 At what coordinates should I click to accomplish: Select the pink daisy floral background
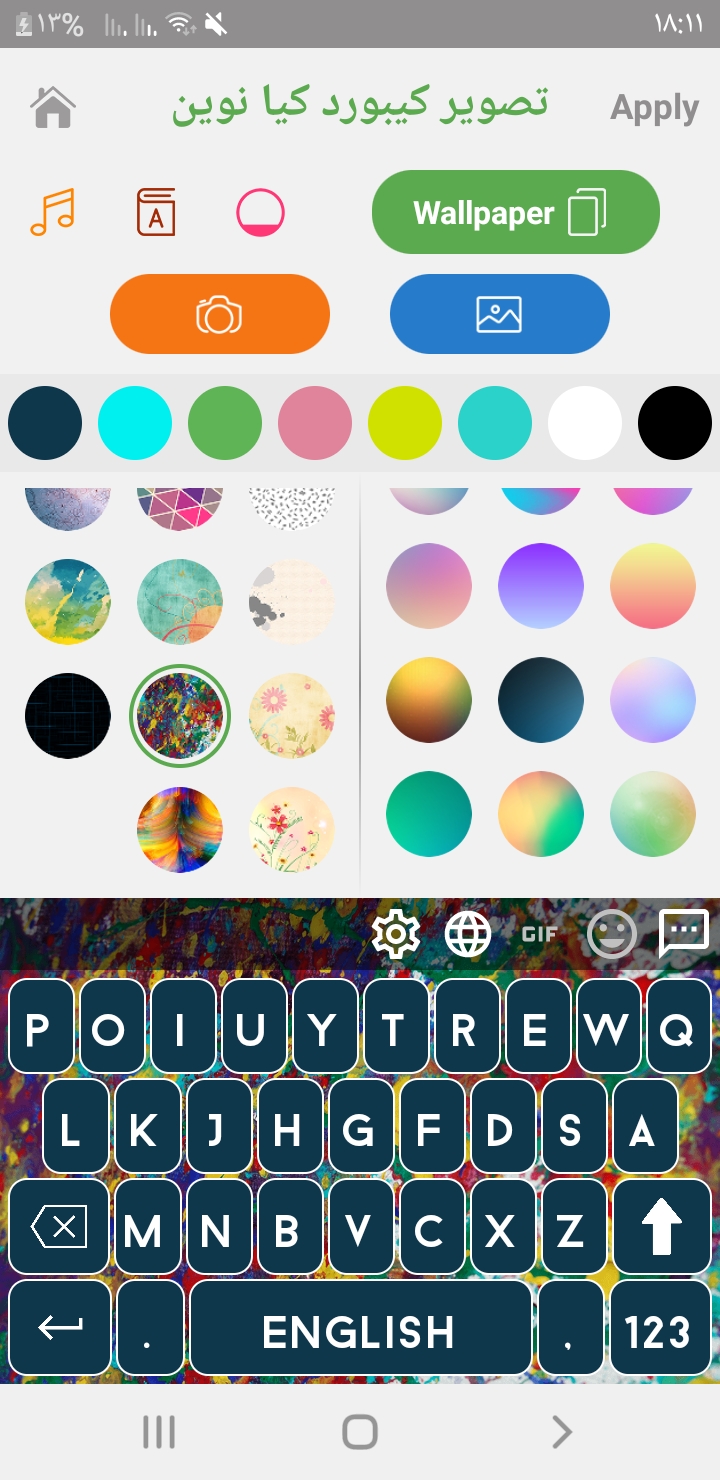291,716
